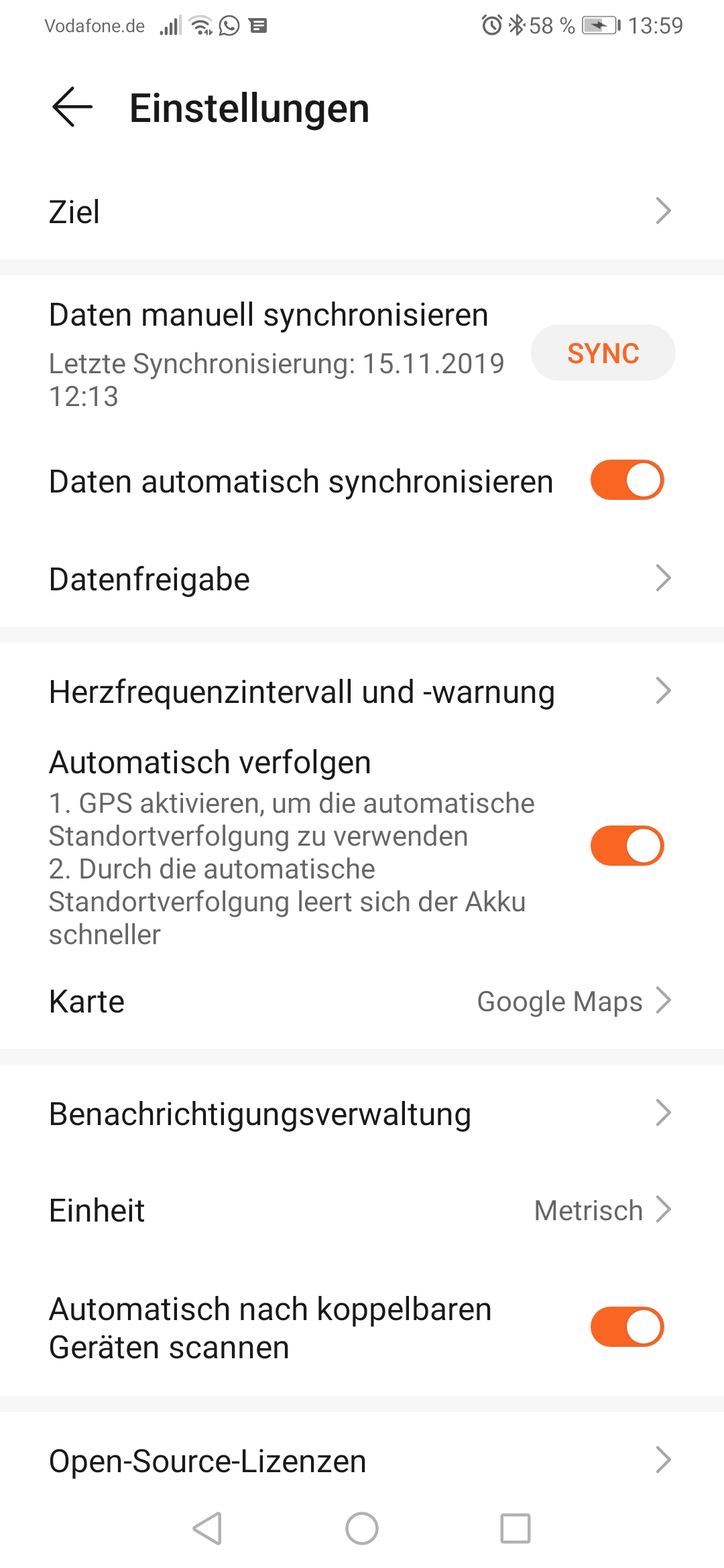Disable Daten automatisch synchronisieren
Viewport: 724px width, 1568px height.
click(x=627, y=480)
